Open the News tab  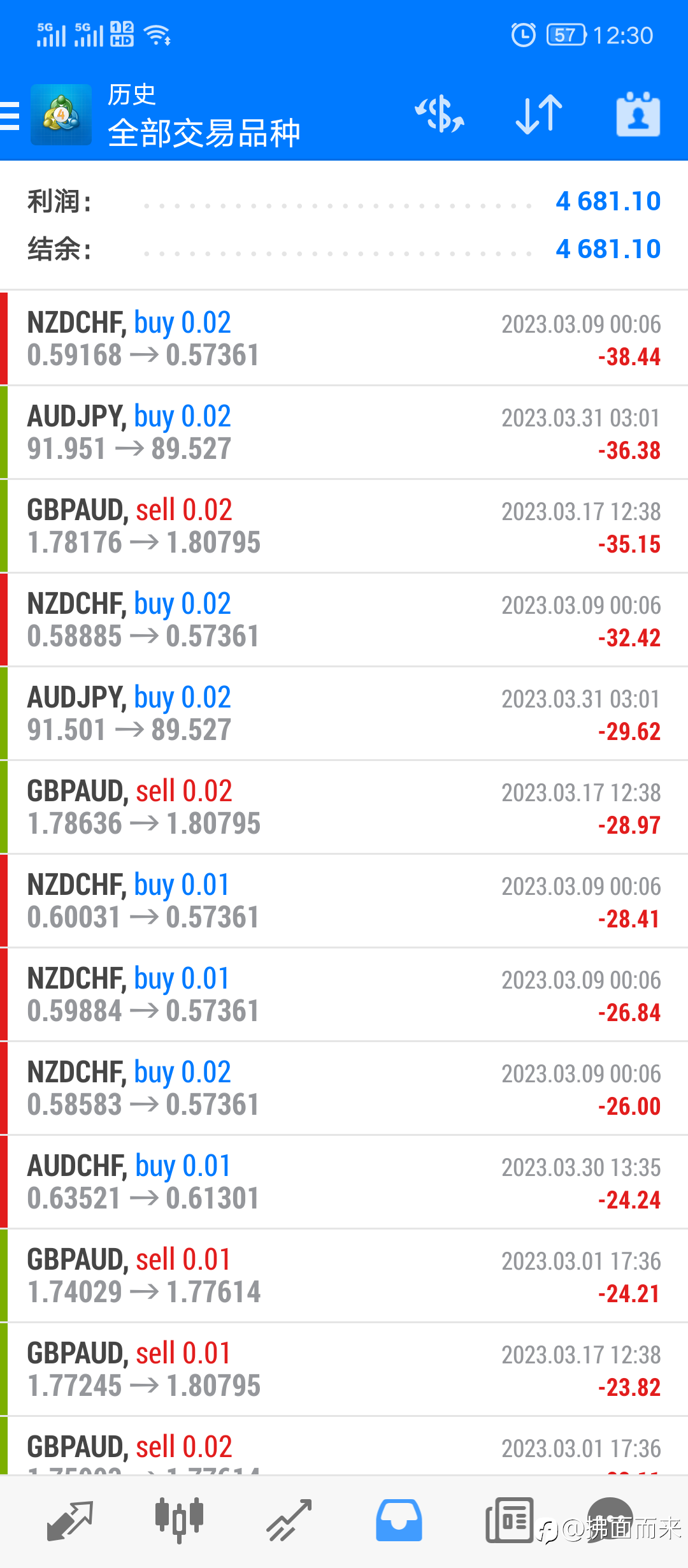click(x=510, y=1521)
